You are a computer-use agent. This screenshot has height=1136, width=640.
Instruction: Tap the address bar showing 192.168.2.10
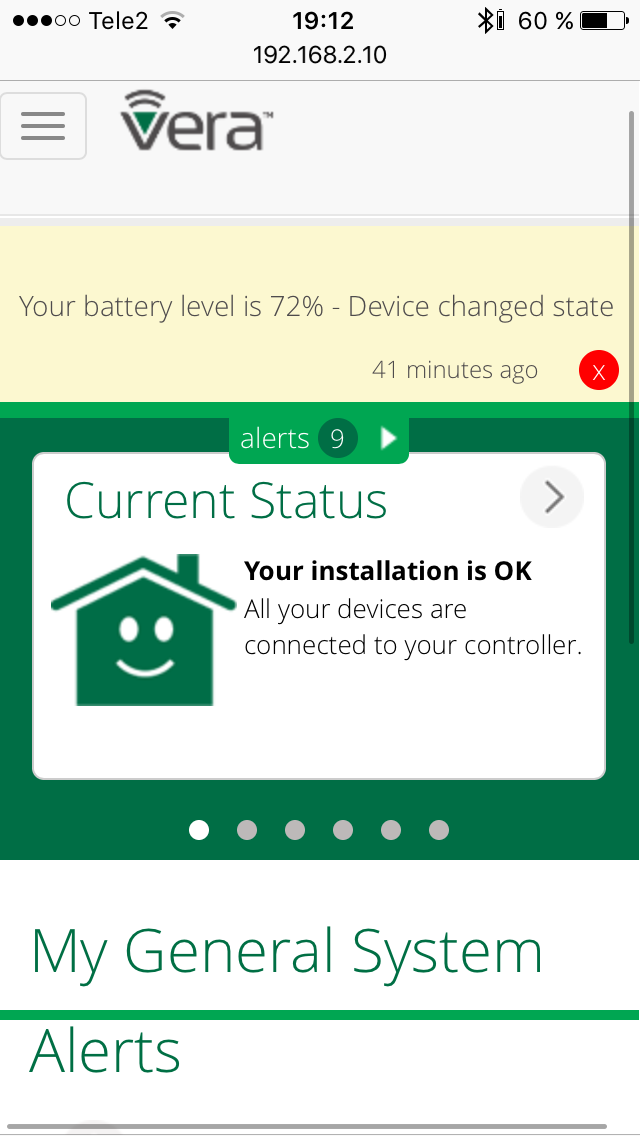(x=320, y=55)
